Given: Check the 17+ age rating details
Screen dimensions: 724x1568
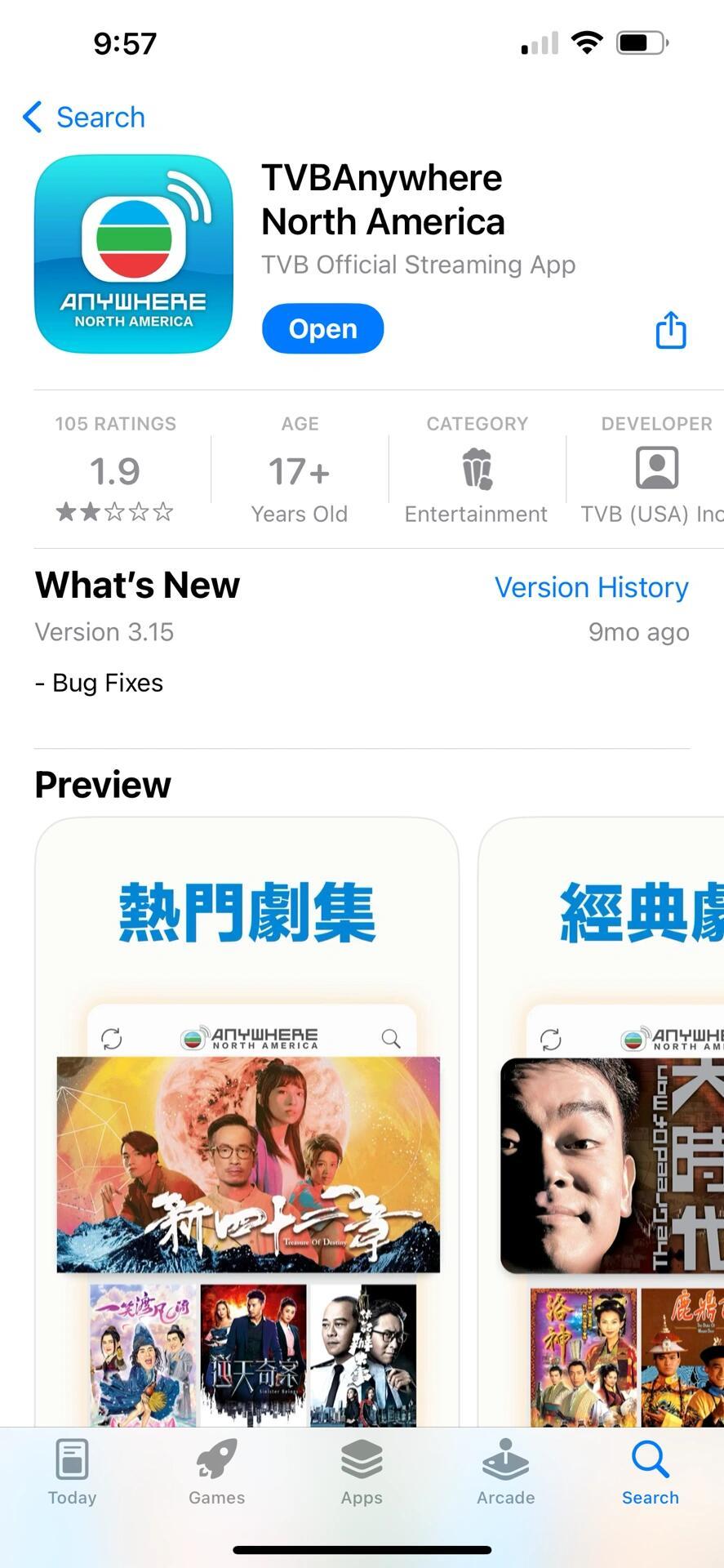Looking at the screenshot, I should (300, 469).
